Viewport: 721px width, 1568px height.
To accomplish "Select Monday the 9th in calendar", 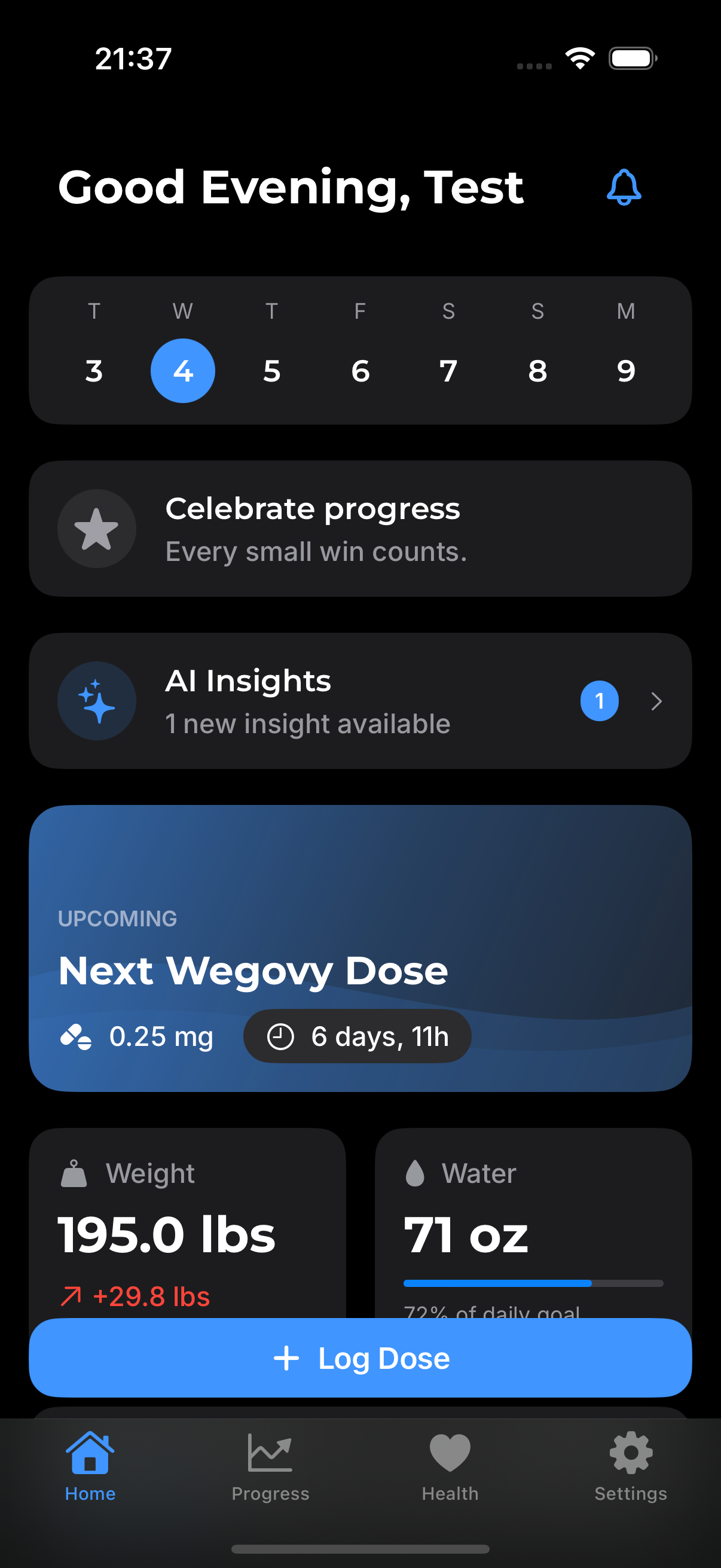I will click(625, 370).
